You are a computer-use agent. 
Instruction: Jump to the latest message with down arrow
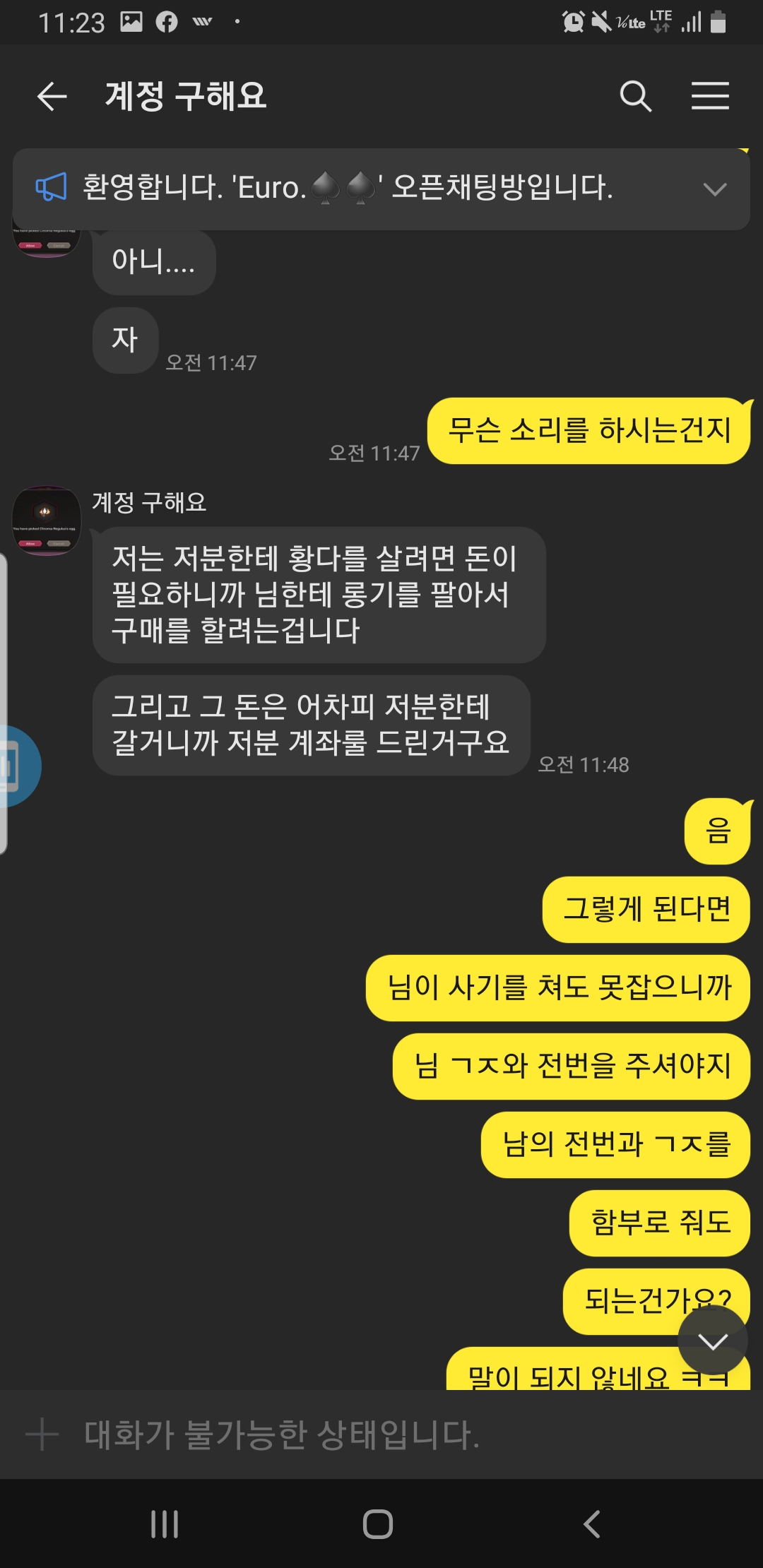(712, 1341)
